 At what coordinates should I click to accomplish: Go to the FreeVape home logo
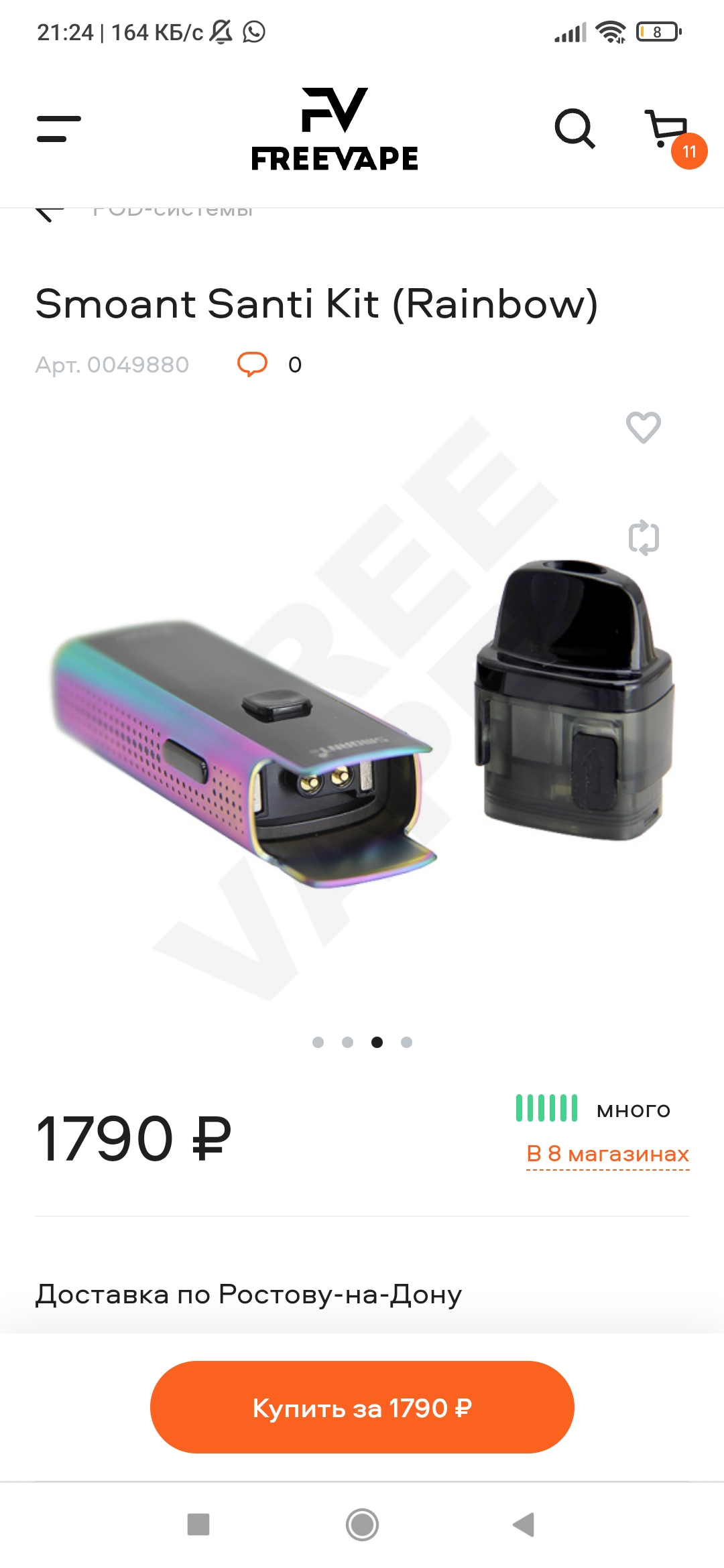click(335, 129)
